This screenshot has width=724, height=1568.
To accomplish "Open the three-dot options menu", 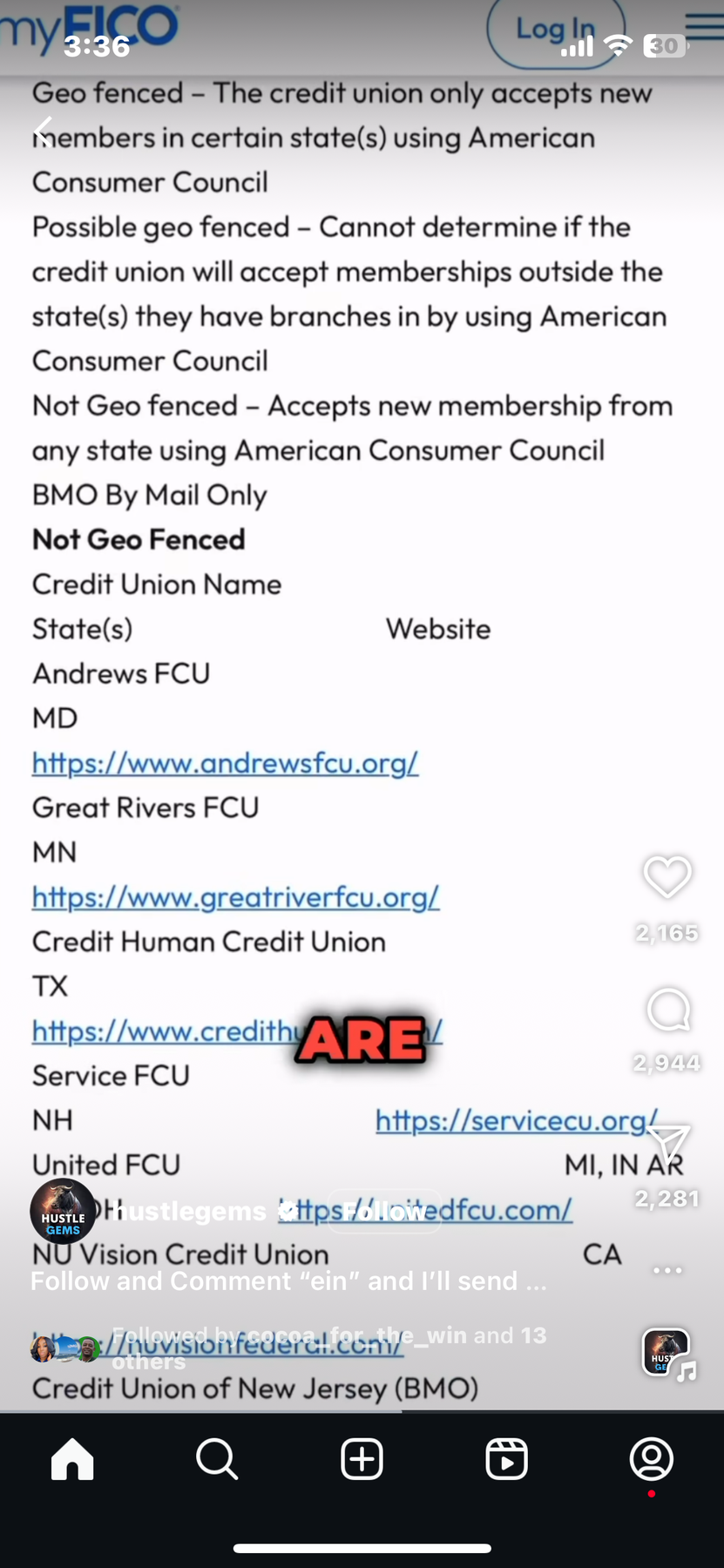I will point(666,1270).
